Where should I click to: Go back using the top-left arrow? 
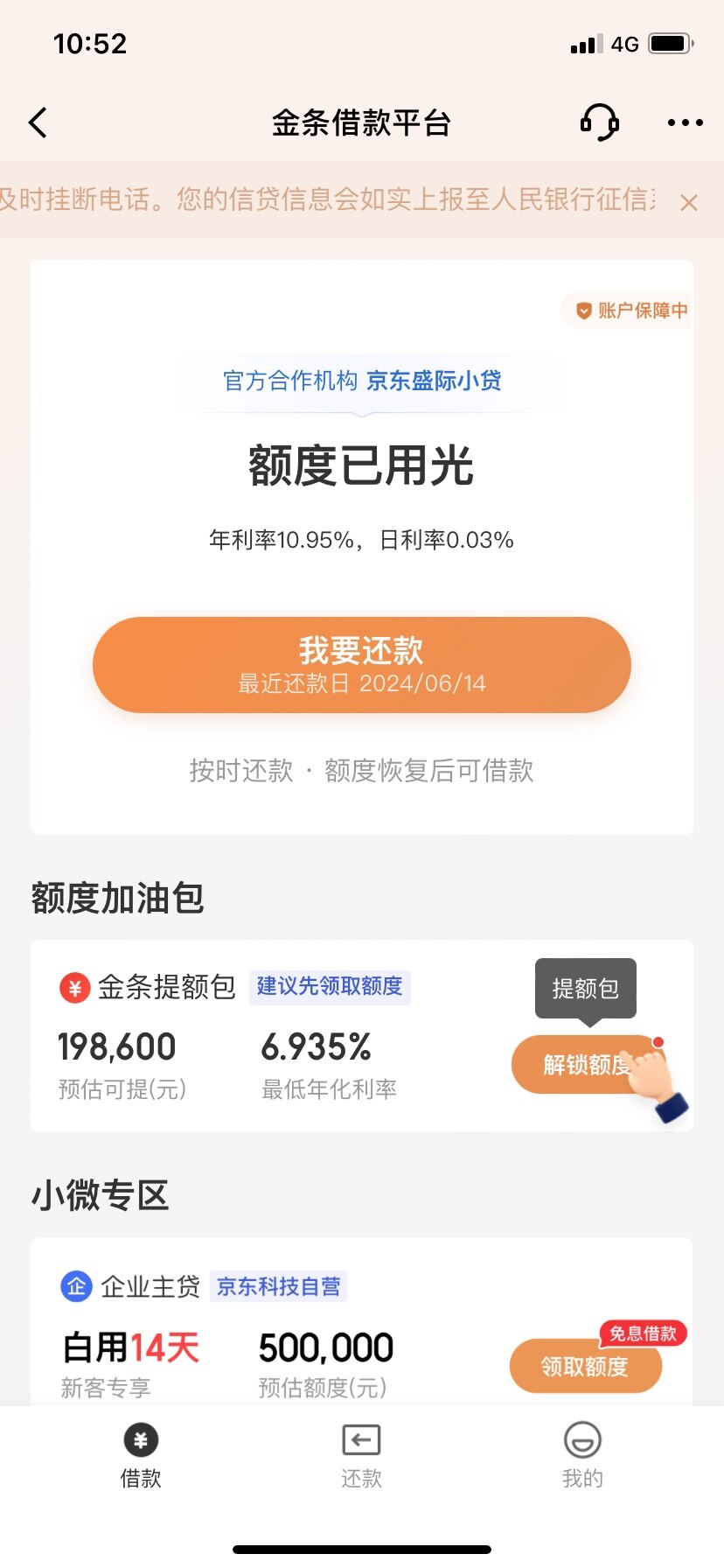(x=38, y=123)
